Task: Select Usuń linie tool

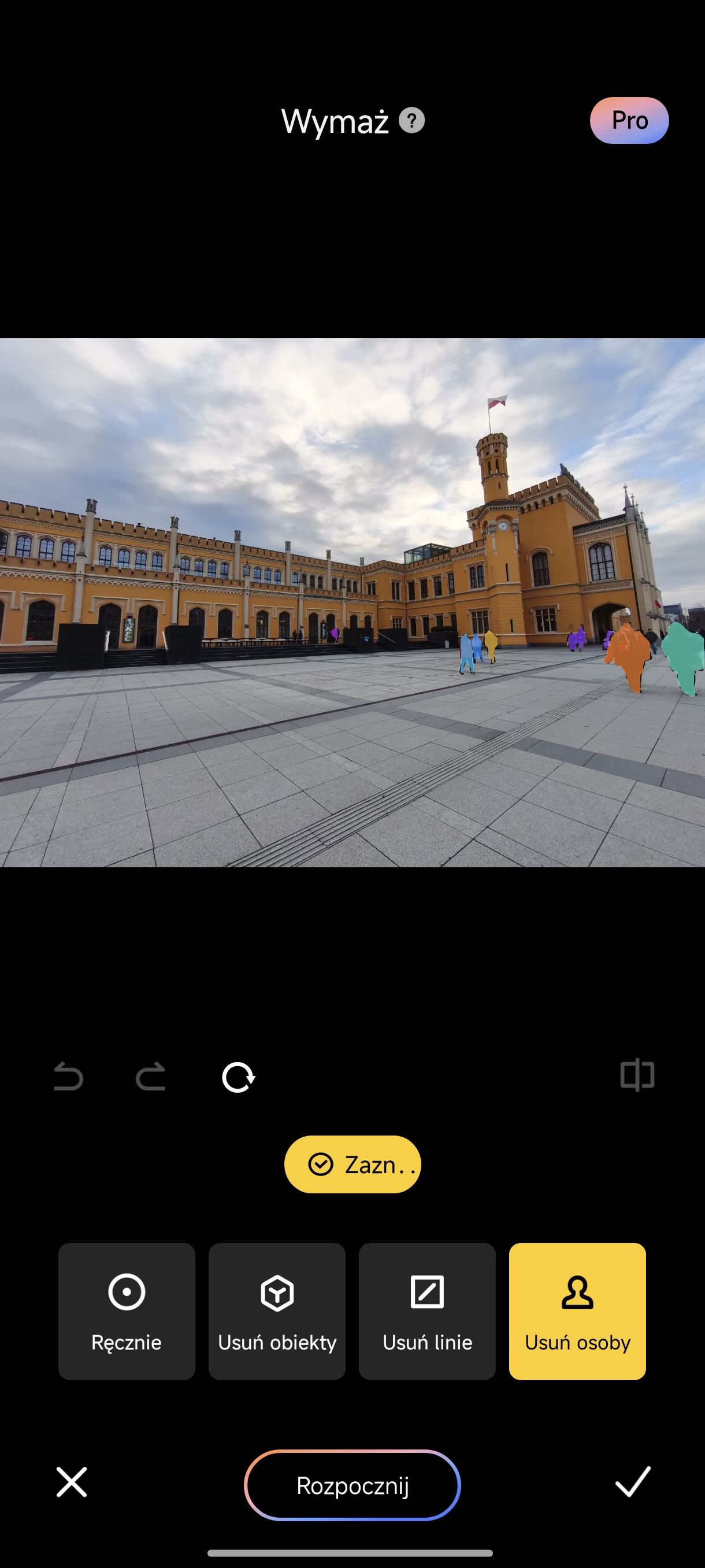Action: point(427,1312)
